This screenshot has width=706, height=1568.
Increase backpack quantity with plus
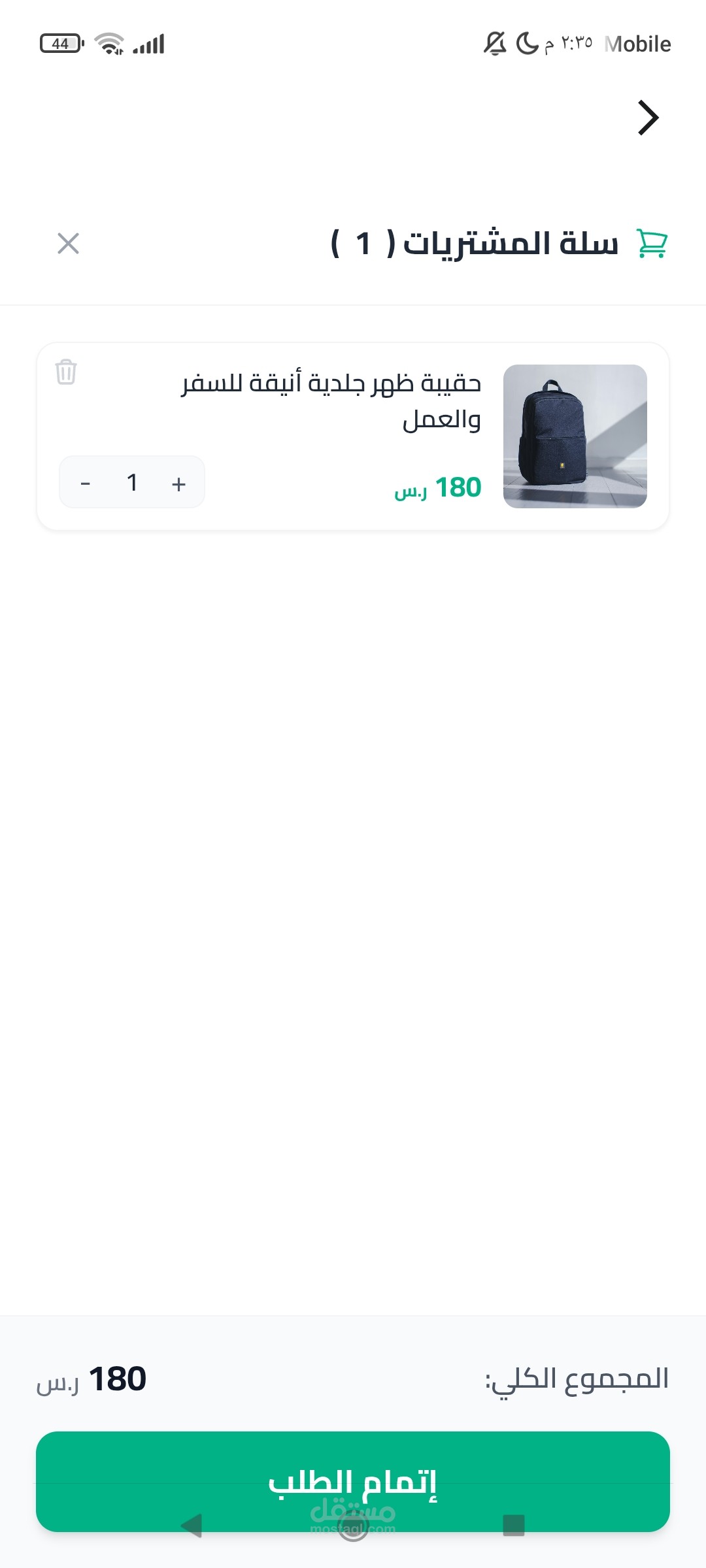[178, 483]
